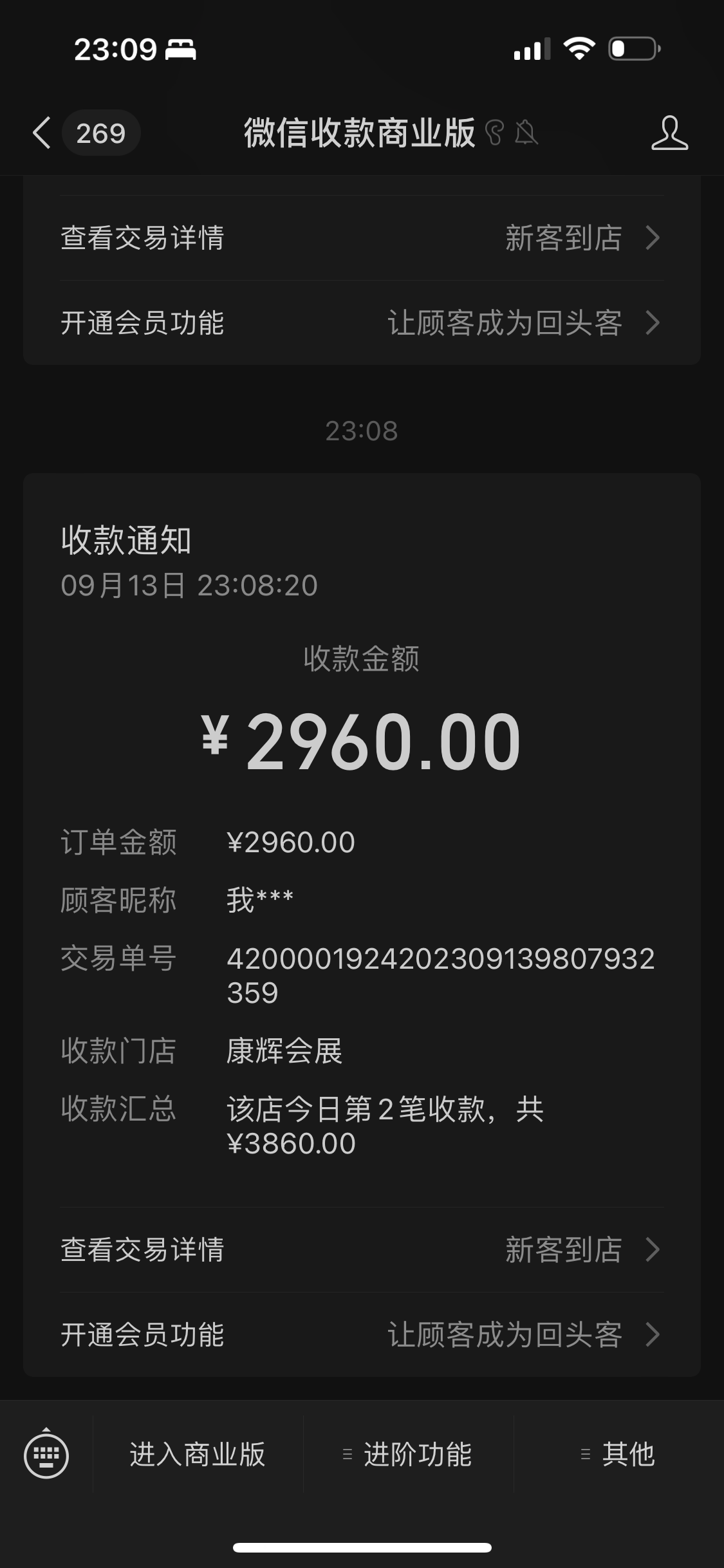Expand the 其他 menu

[618, 1455]
